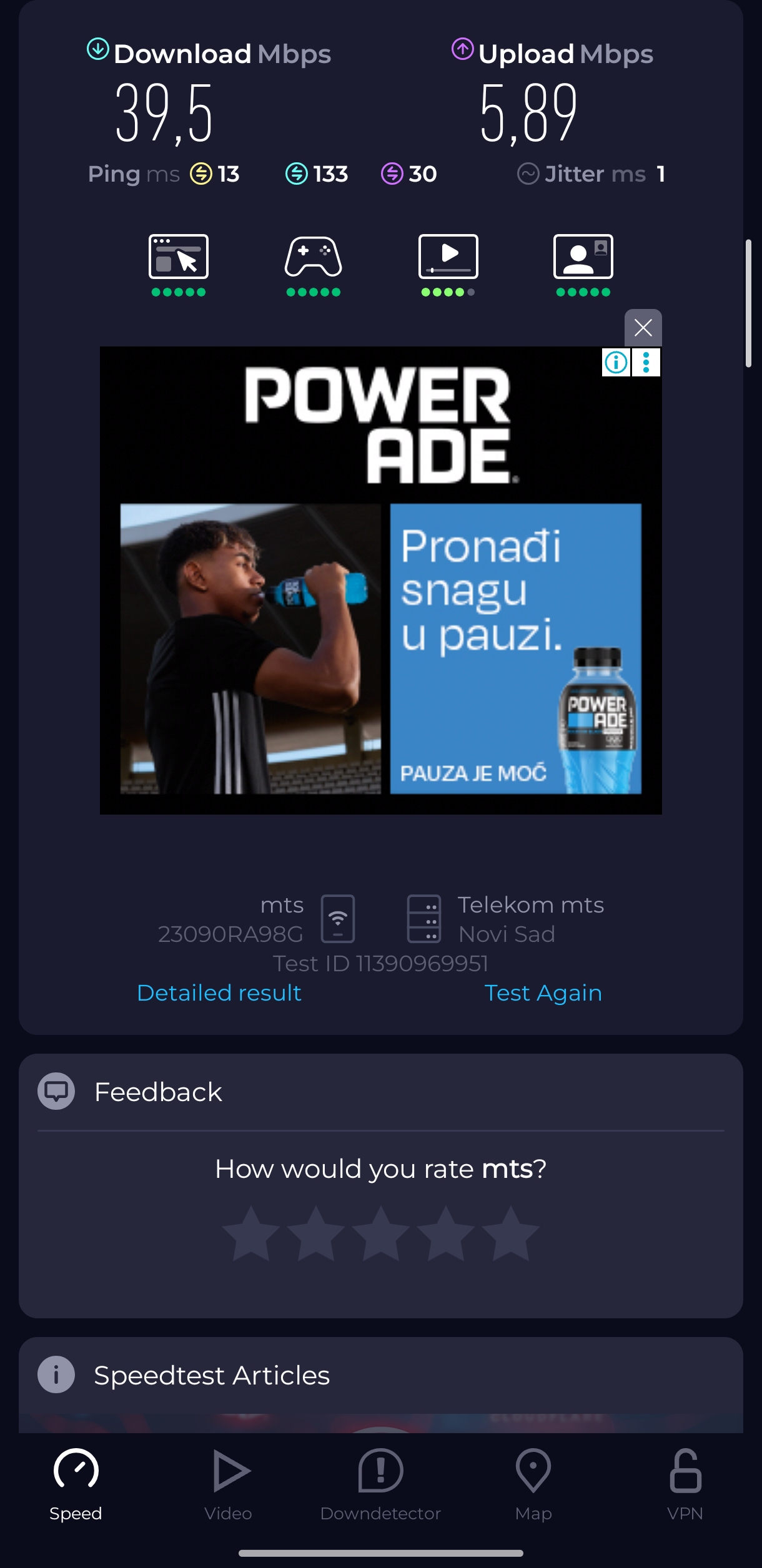The image size is (762, 1568).
Task: View the web browsing experience score
Action: tap(179, 265)
